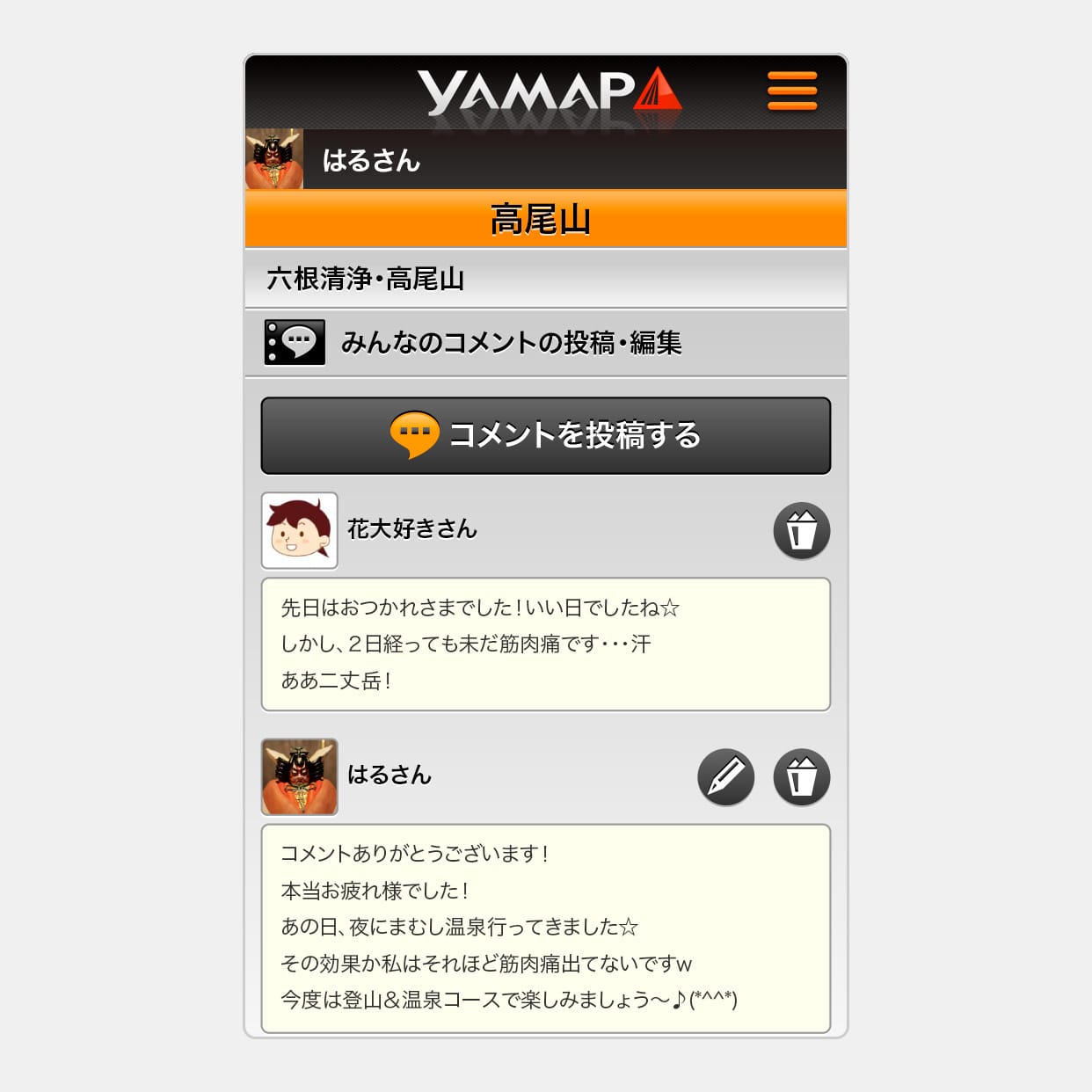Open the orange hamburger menu
1092x1092 pixels.
point(791,91)
